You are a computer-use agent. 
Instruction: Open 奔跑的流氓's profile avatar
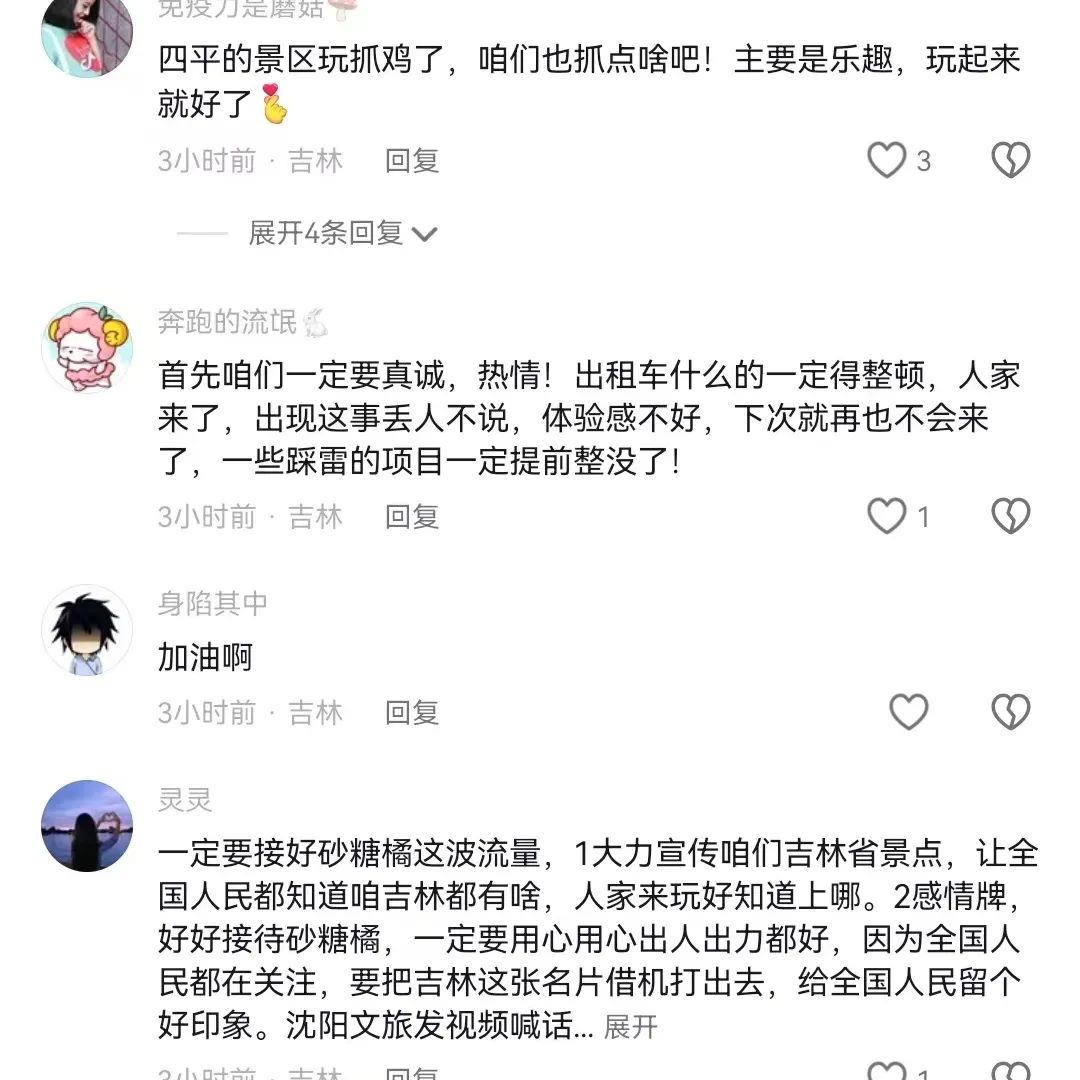[87, 347]
